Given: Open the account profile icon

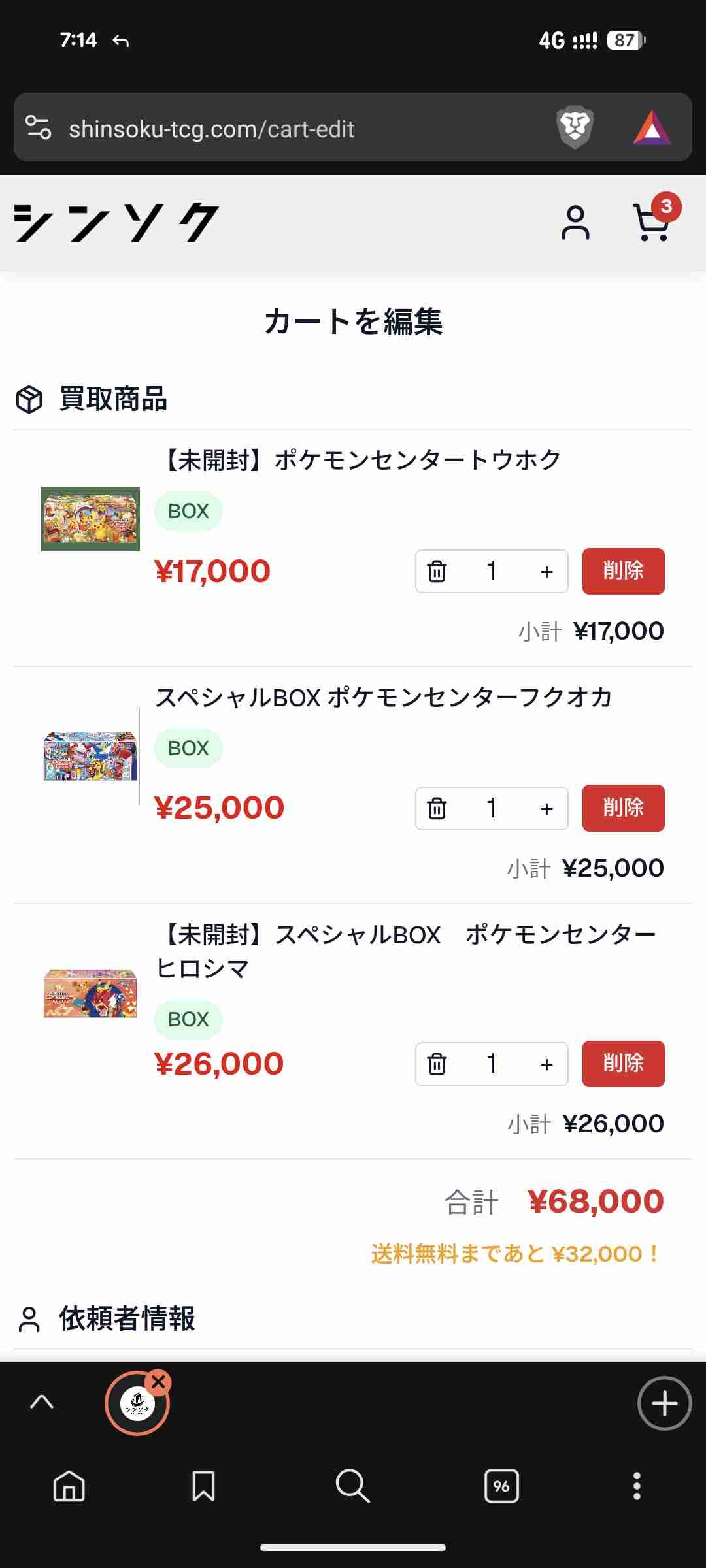Looking at the screenshot, I should coord(575,223).
